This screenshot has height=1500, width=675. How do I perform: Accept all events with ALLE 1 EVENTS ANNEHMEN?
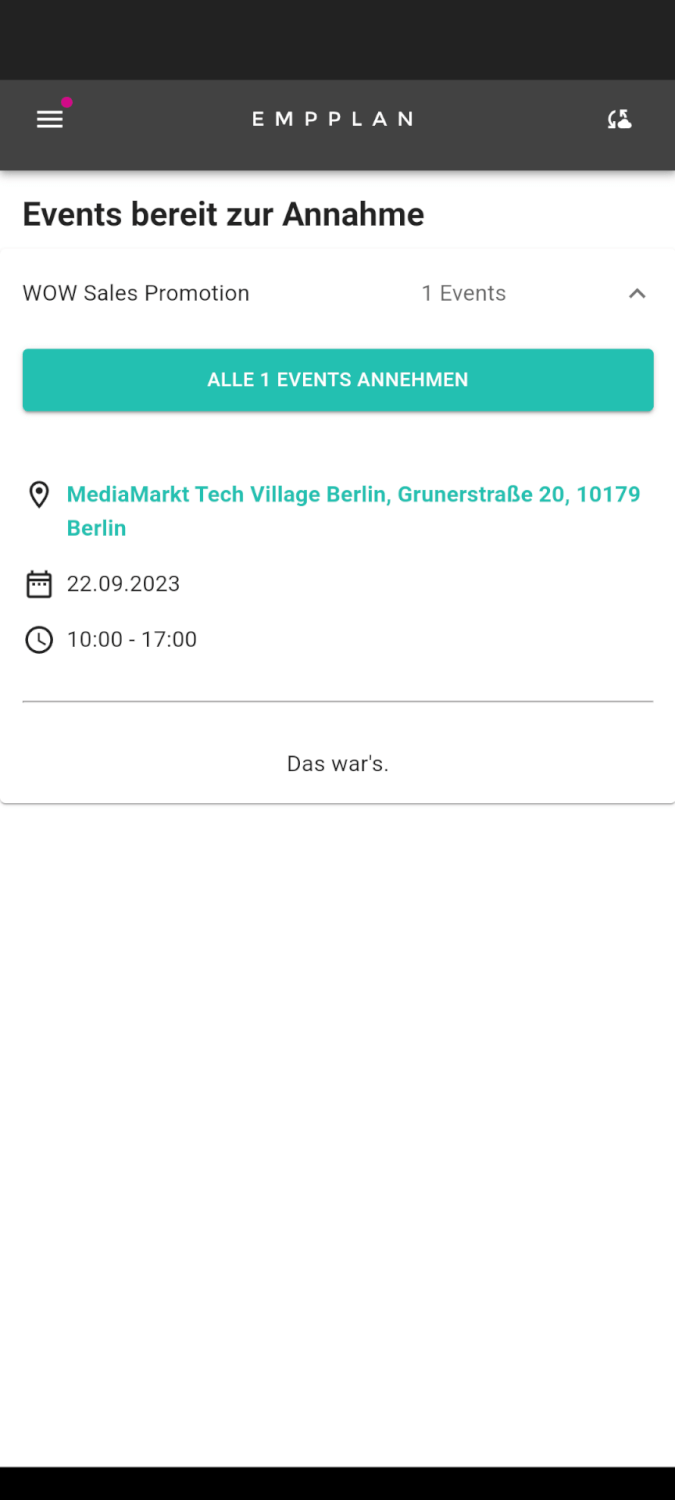point(338,380)
